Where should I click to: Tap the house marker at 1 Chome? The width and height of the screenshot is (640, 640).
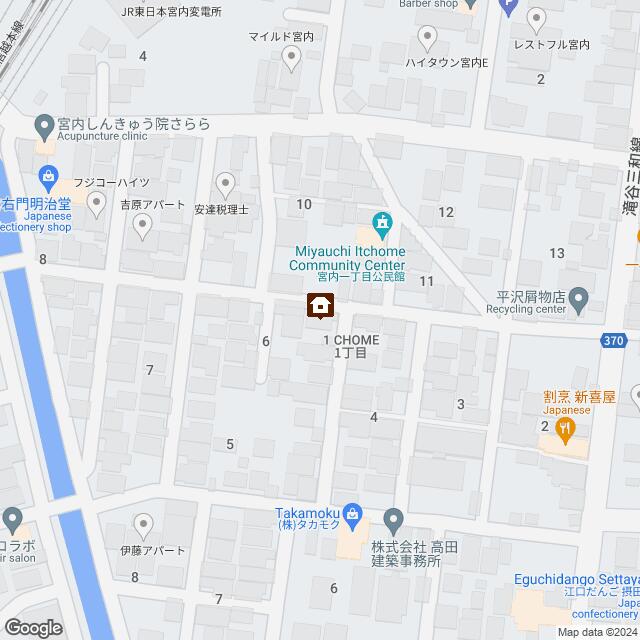pos(320,306)
